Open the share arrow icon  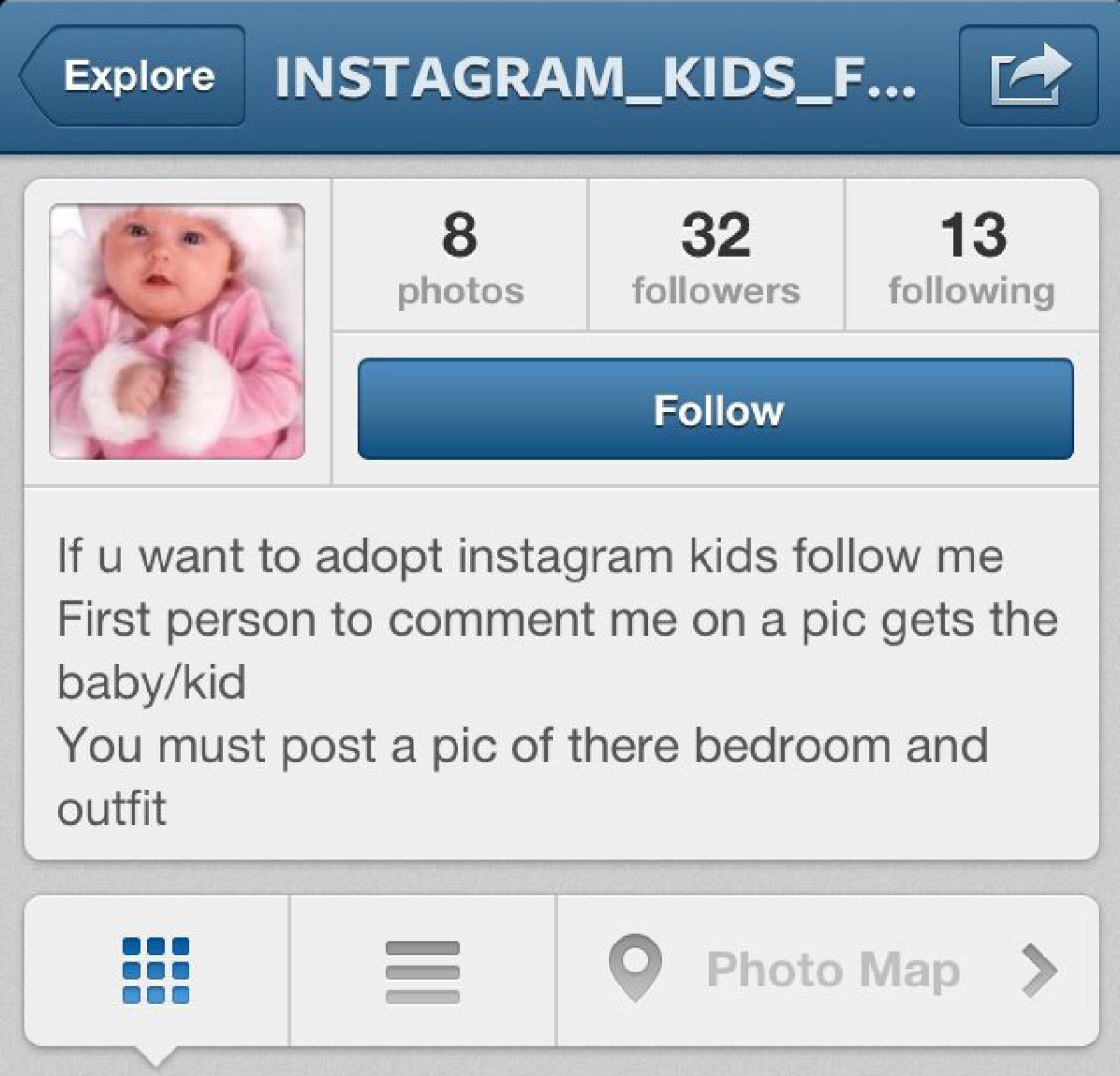click(x=1028, y=77)
